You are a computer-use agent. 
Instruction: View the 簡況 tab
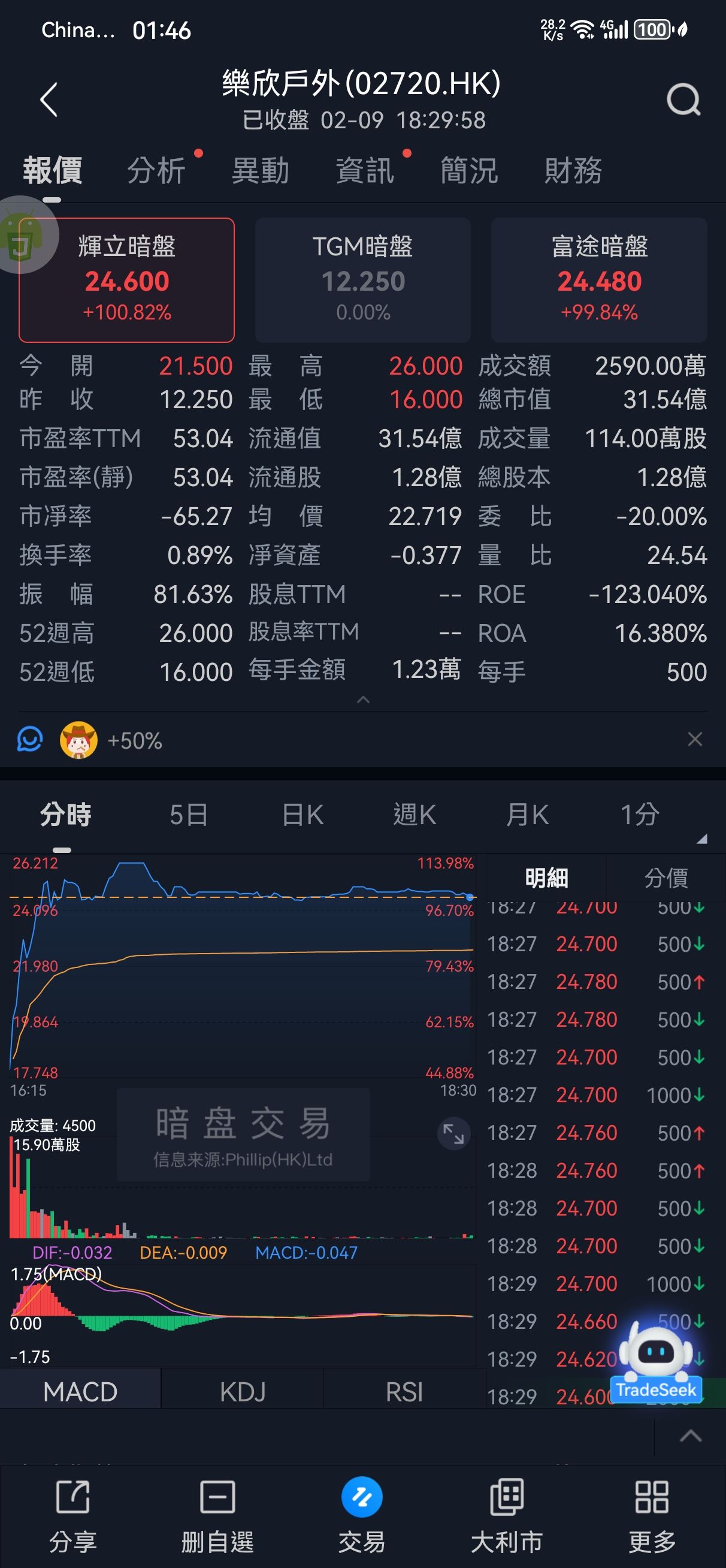point(469,170)
